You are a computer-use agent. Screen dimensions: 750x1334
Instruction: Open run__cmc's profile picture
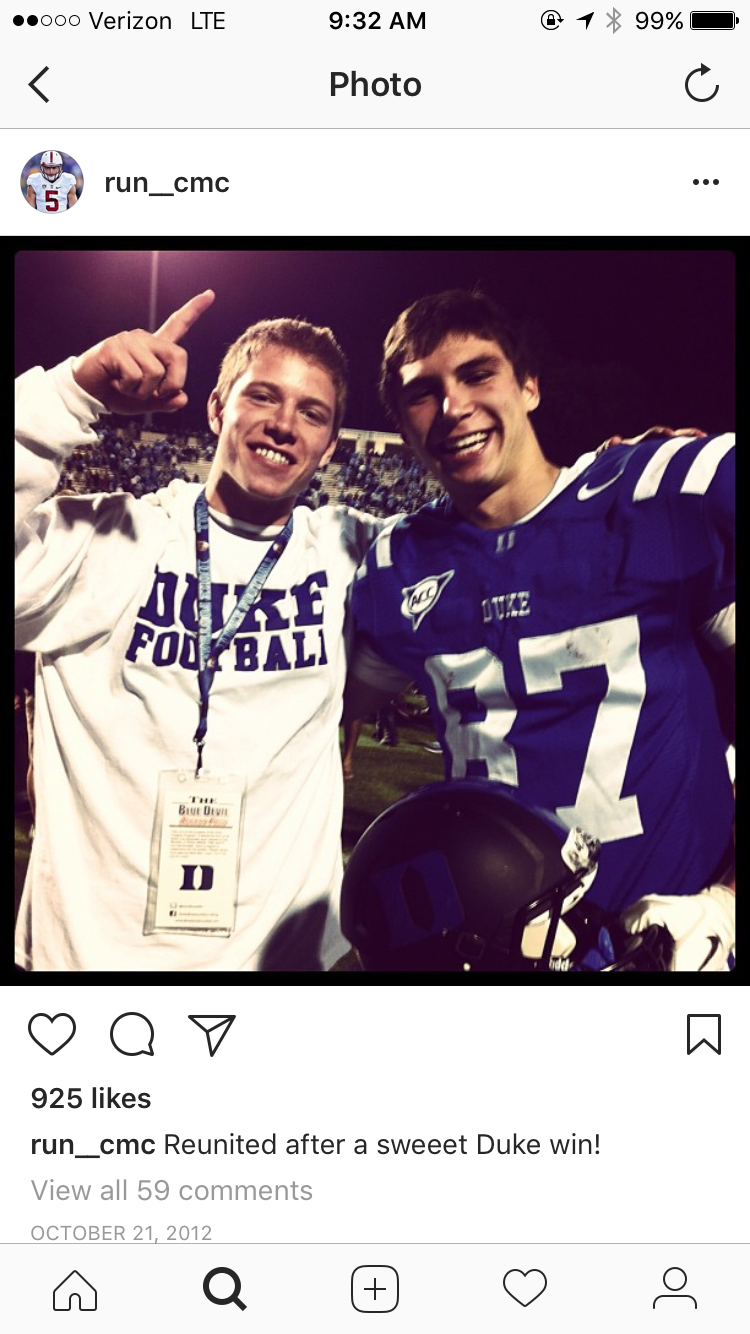pos(52,182)
